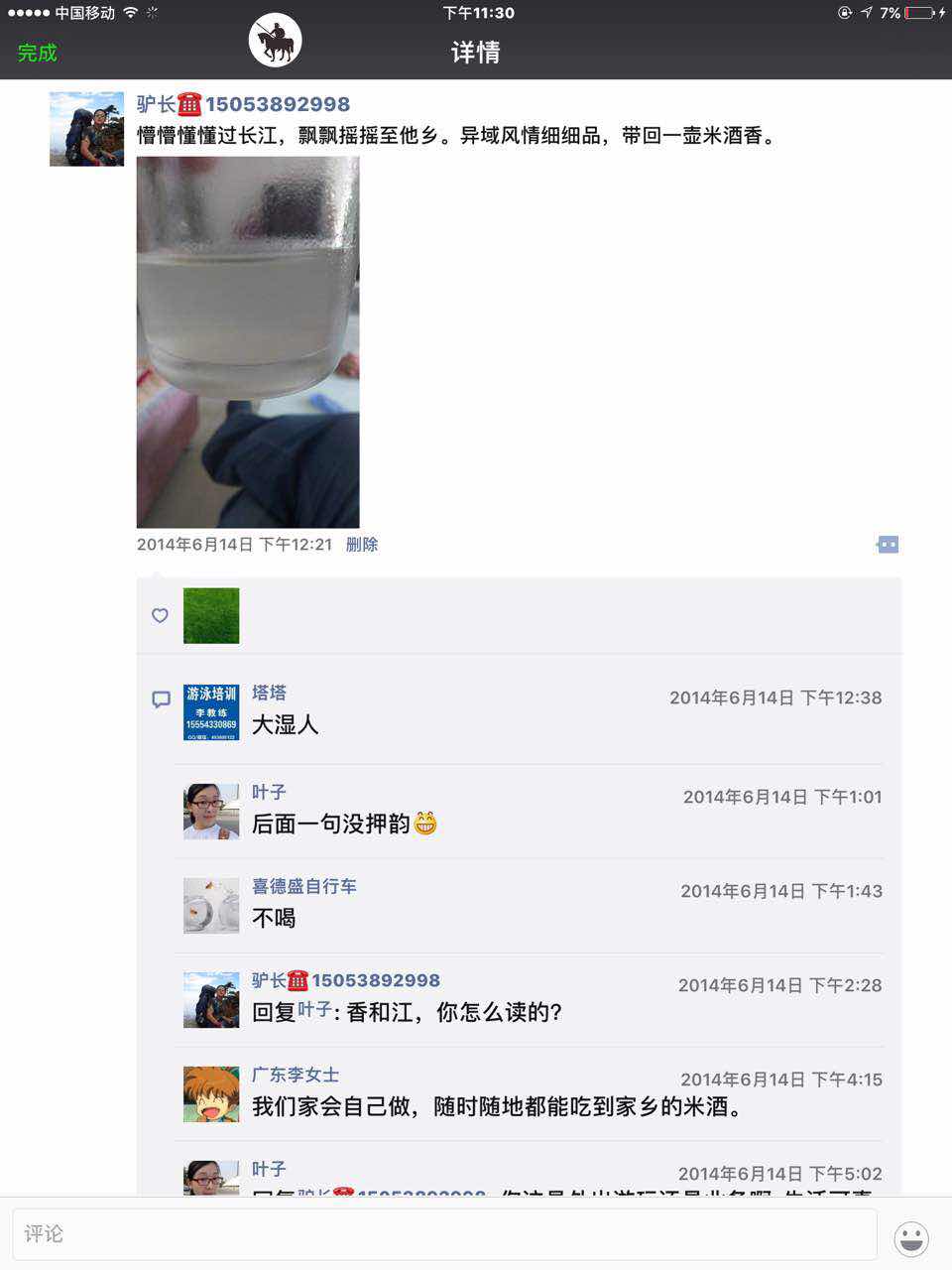This screenshot has width=952, height=1270.
Task: Tap the 评论 comment input field
Action: (x=444, y=1234)
